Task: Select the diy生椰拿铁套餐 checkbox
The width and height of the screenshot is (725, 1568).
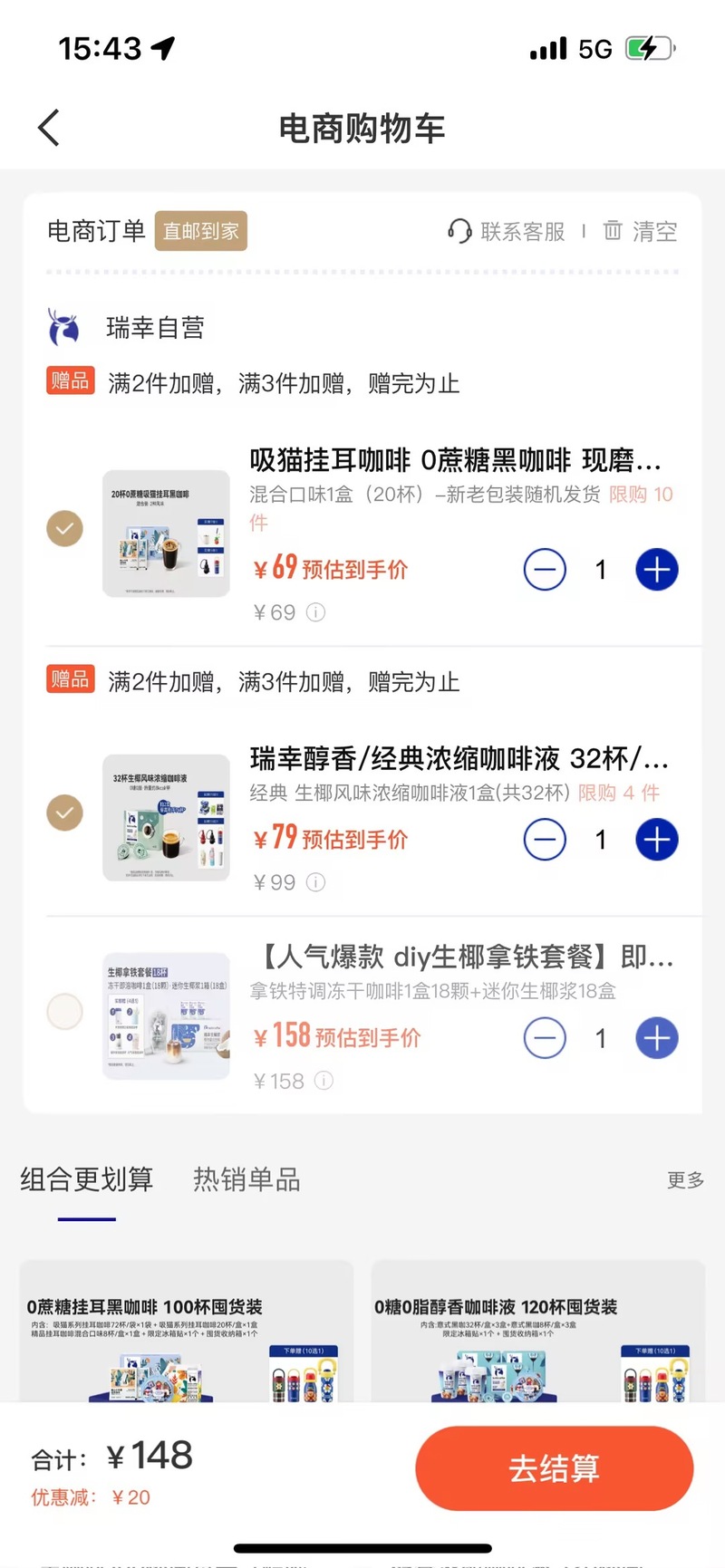Action: (64, 1012)
